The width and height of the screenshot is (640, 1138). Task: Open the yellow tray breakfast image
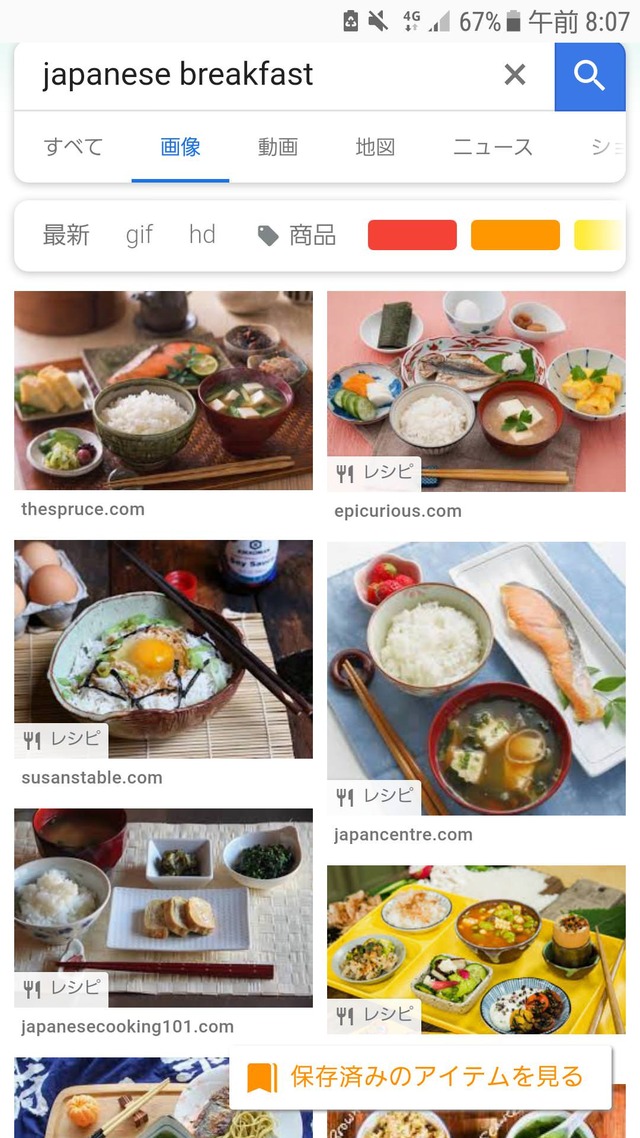click(x=476, y=948)
